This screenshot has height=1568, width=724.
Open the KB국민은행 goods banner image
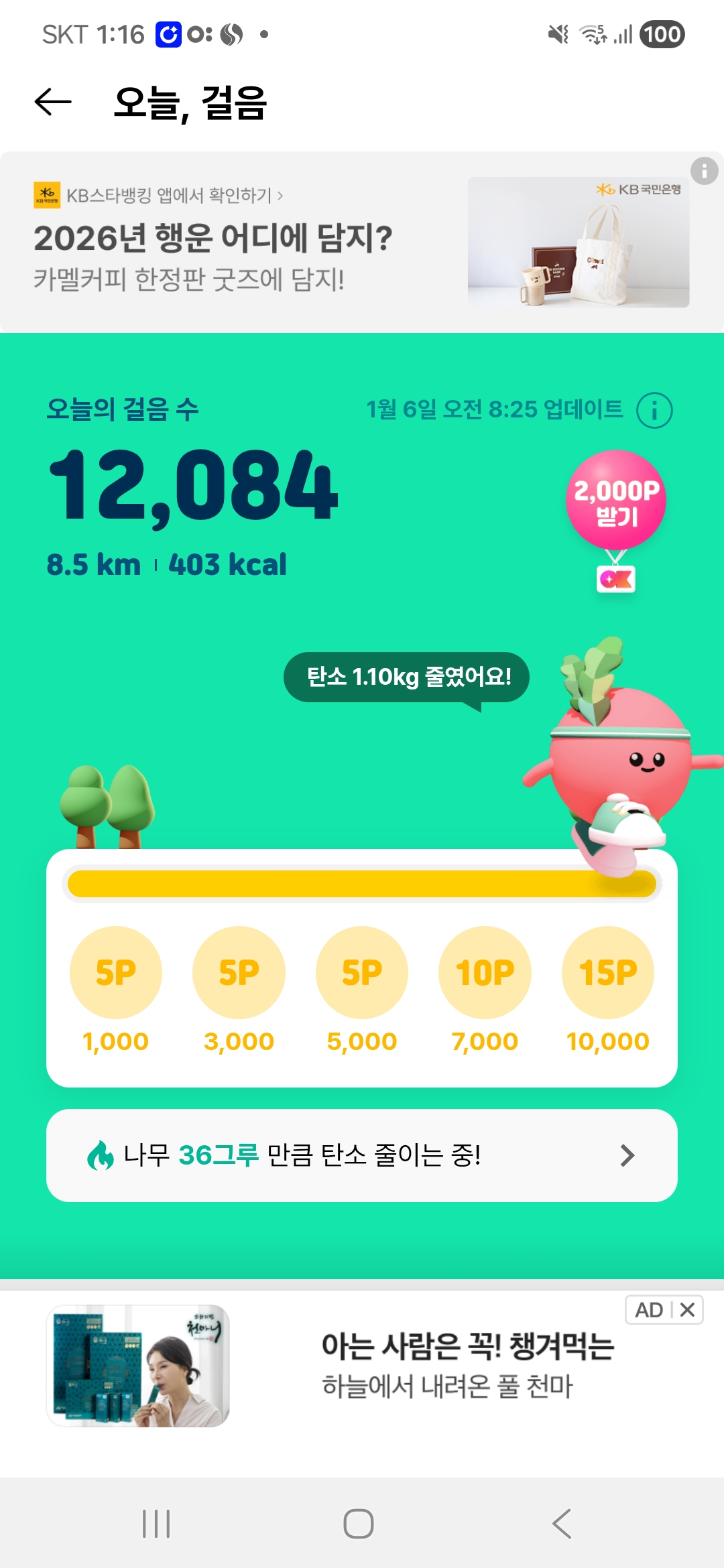578,242
